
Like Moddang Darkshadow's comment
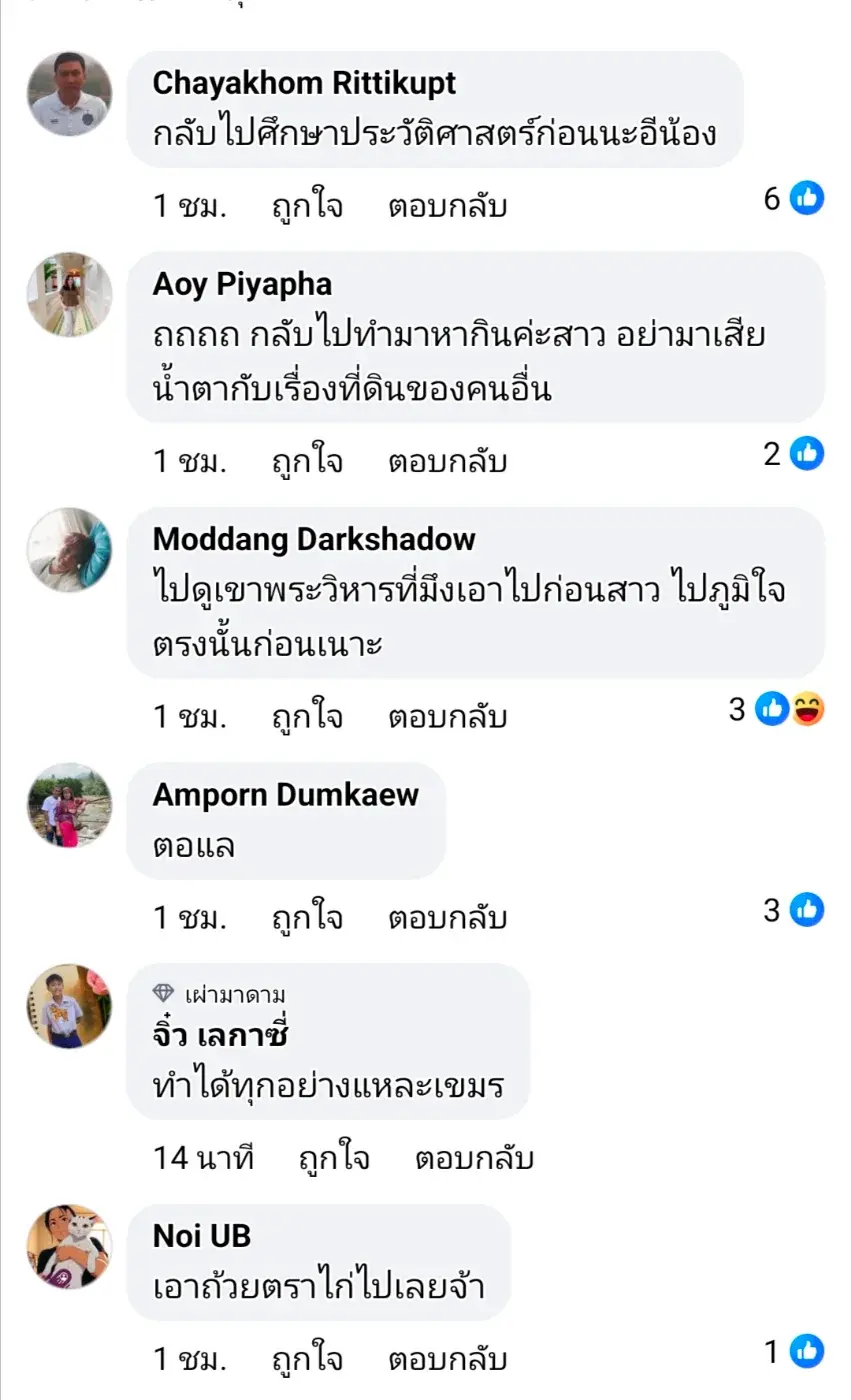click(x=307, y=716)
